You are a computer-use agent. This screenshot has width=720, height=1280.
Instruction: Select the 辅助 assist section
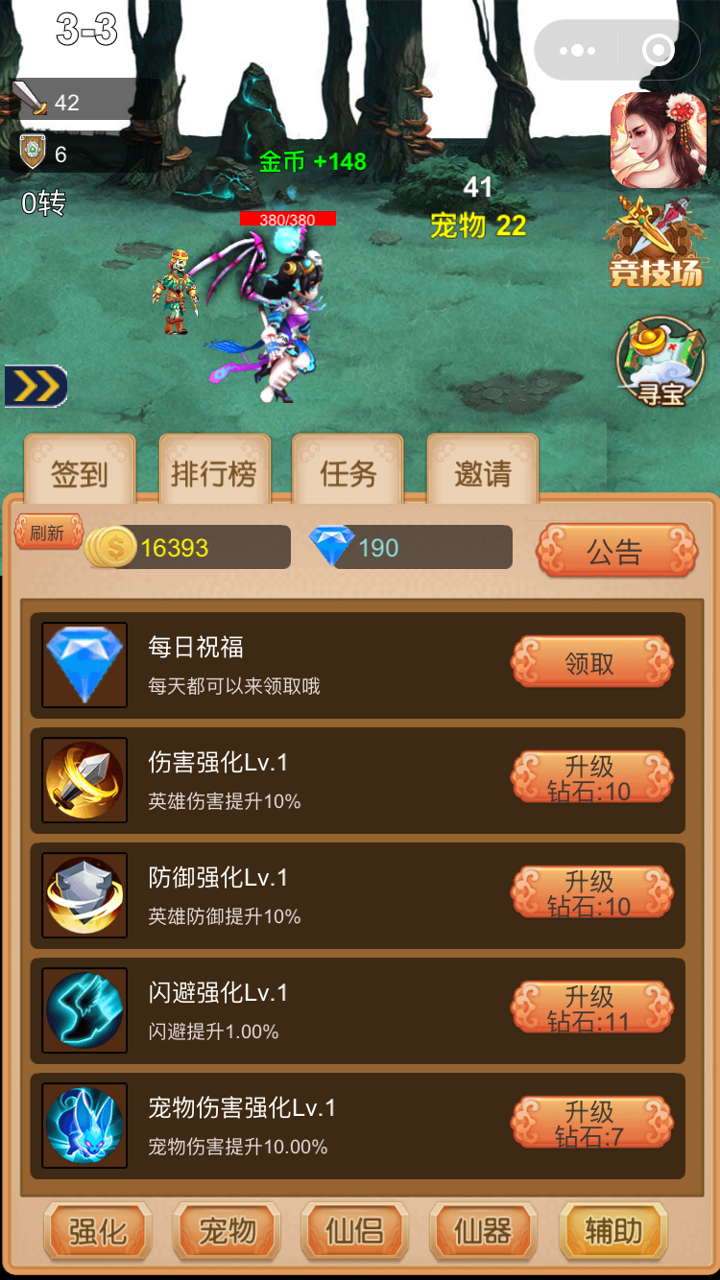[613, 1231]
